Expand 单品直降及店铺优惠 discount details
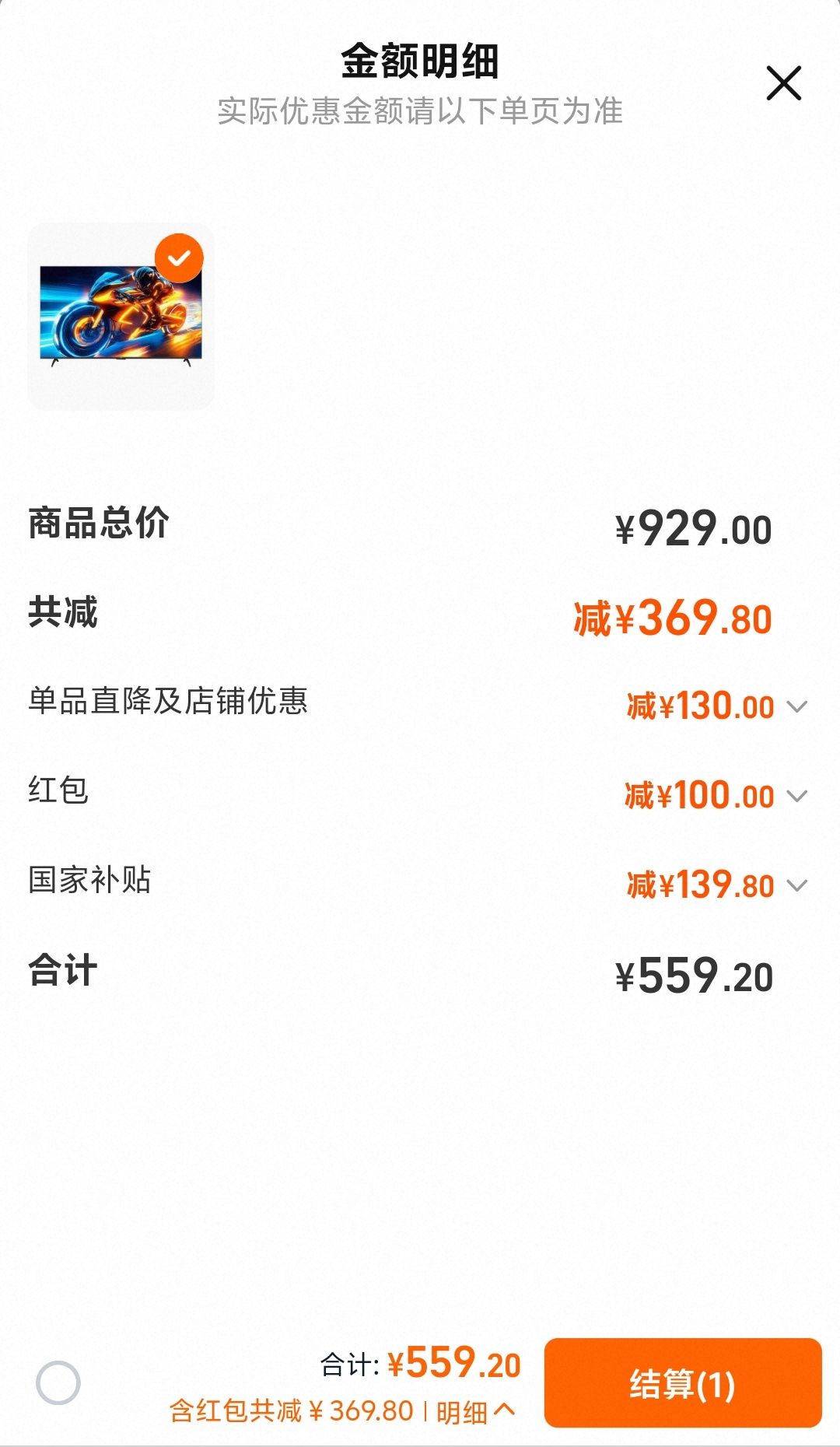Image resolution: width=840 pixels, height=1447 pixels. [796, 707]
